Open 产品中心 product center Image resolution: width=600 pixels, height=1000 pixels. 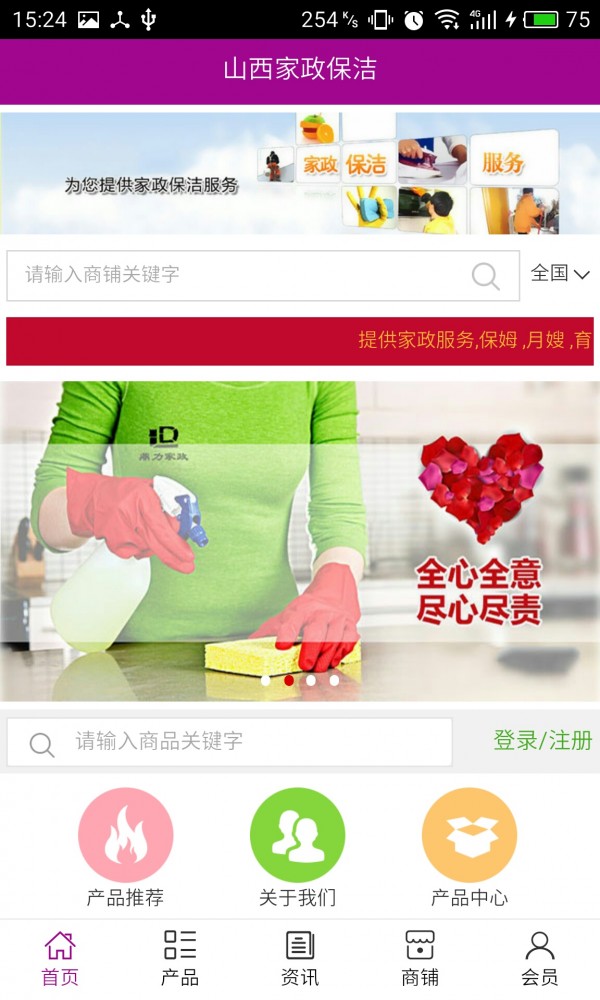point(469,846)
